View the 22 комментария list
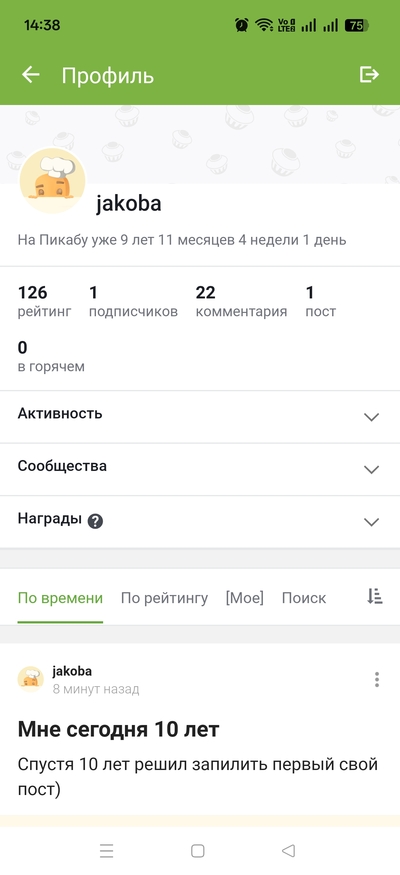Viewport: 400px width, 875px height. click(x=241, y=301)
